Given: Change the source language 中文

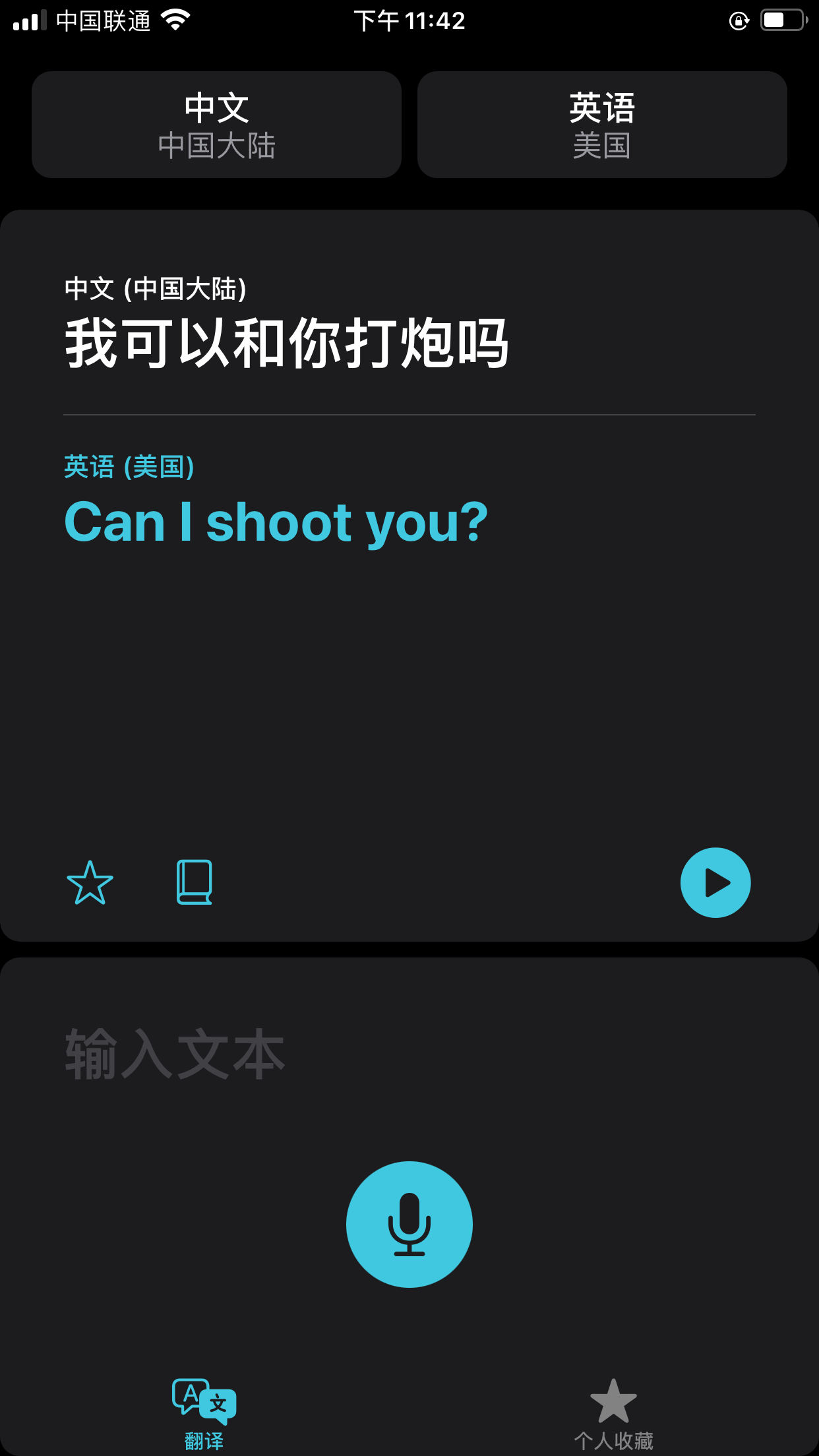Looking at the screenshot, I should (216, 125).
